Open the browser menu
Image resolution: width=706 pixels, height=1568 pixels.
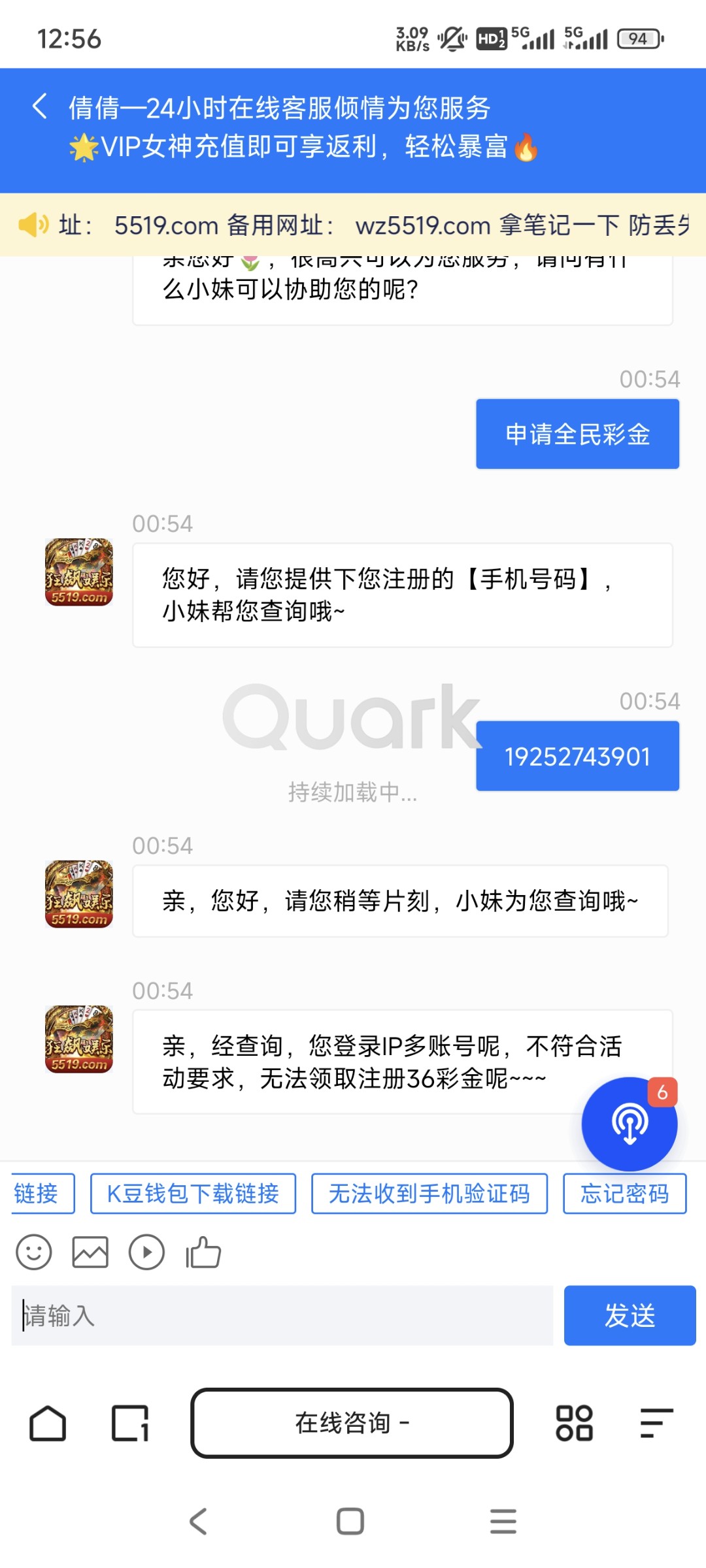656,1424
